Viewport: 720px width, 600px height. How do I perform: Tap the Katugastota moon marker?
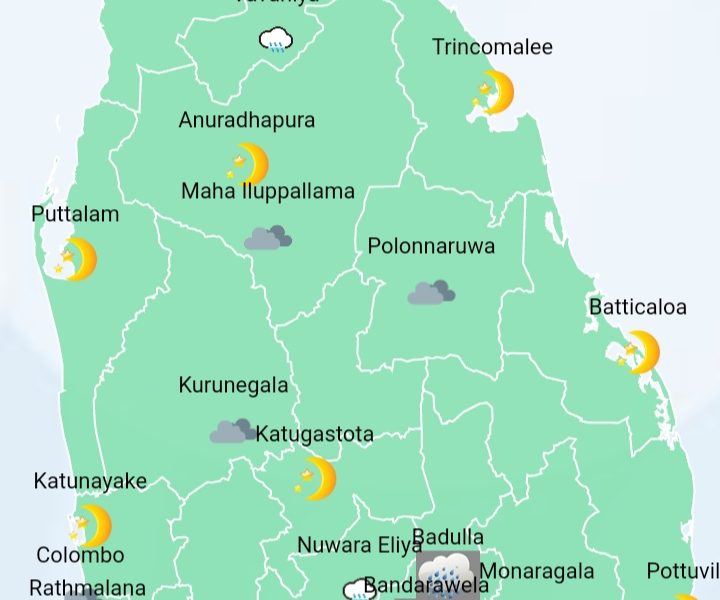tap(317, 479)
